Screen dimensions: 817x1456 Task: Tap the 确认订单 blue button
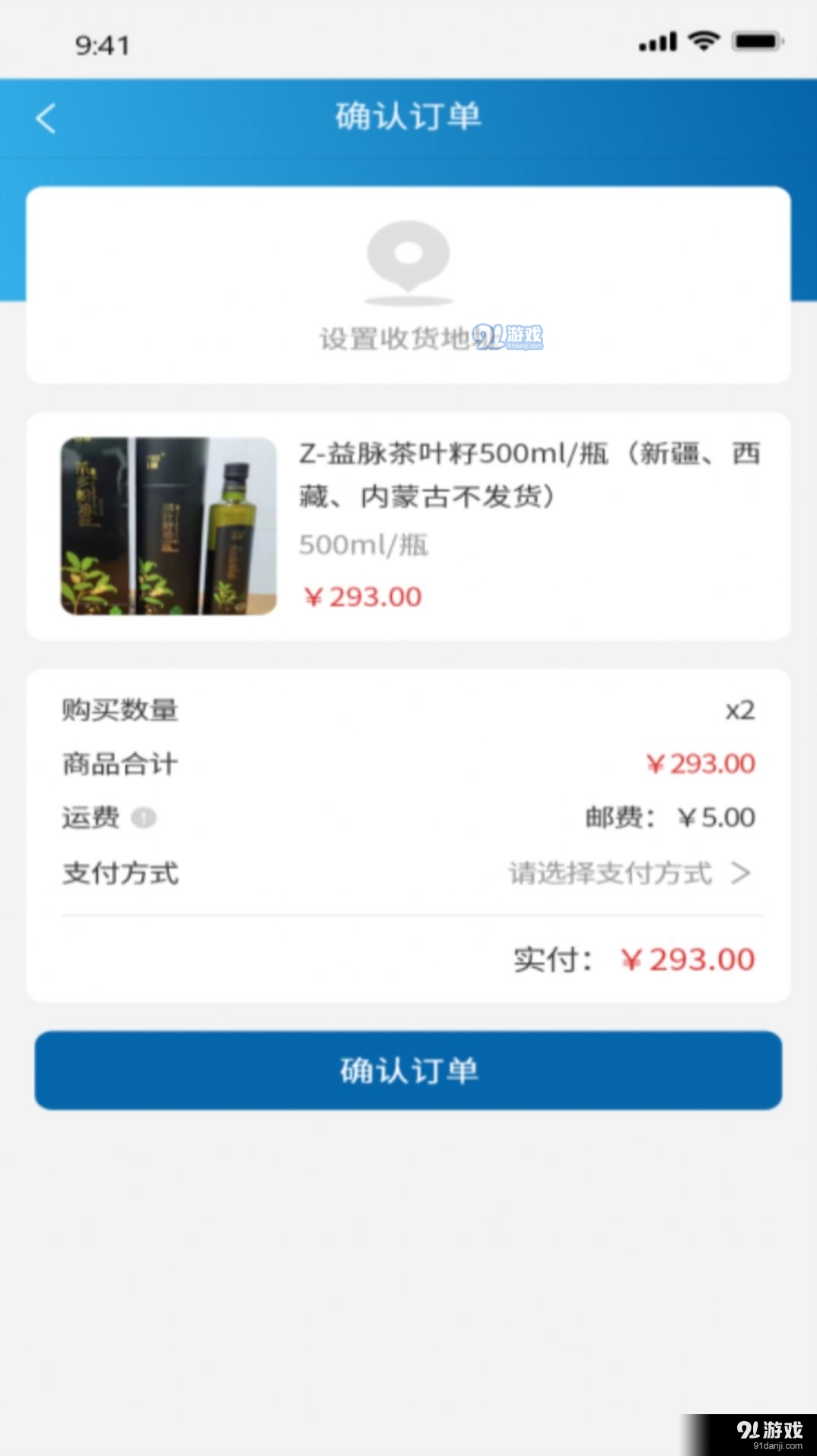[408, 1070]
